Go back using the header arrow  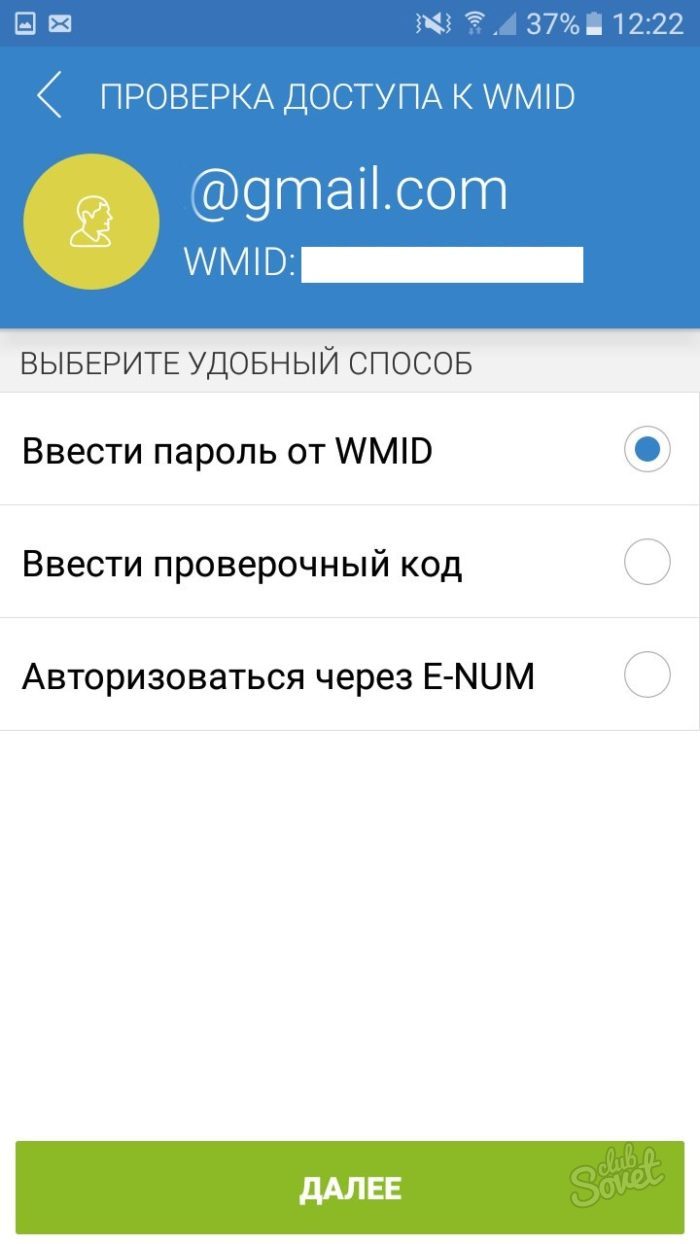(49, 96)
